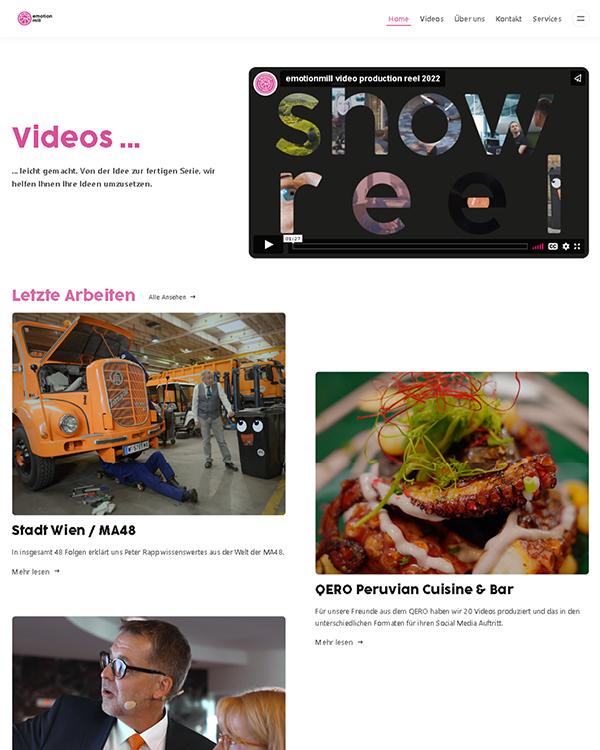Open the hamburger menu

click(580, 18)
